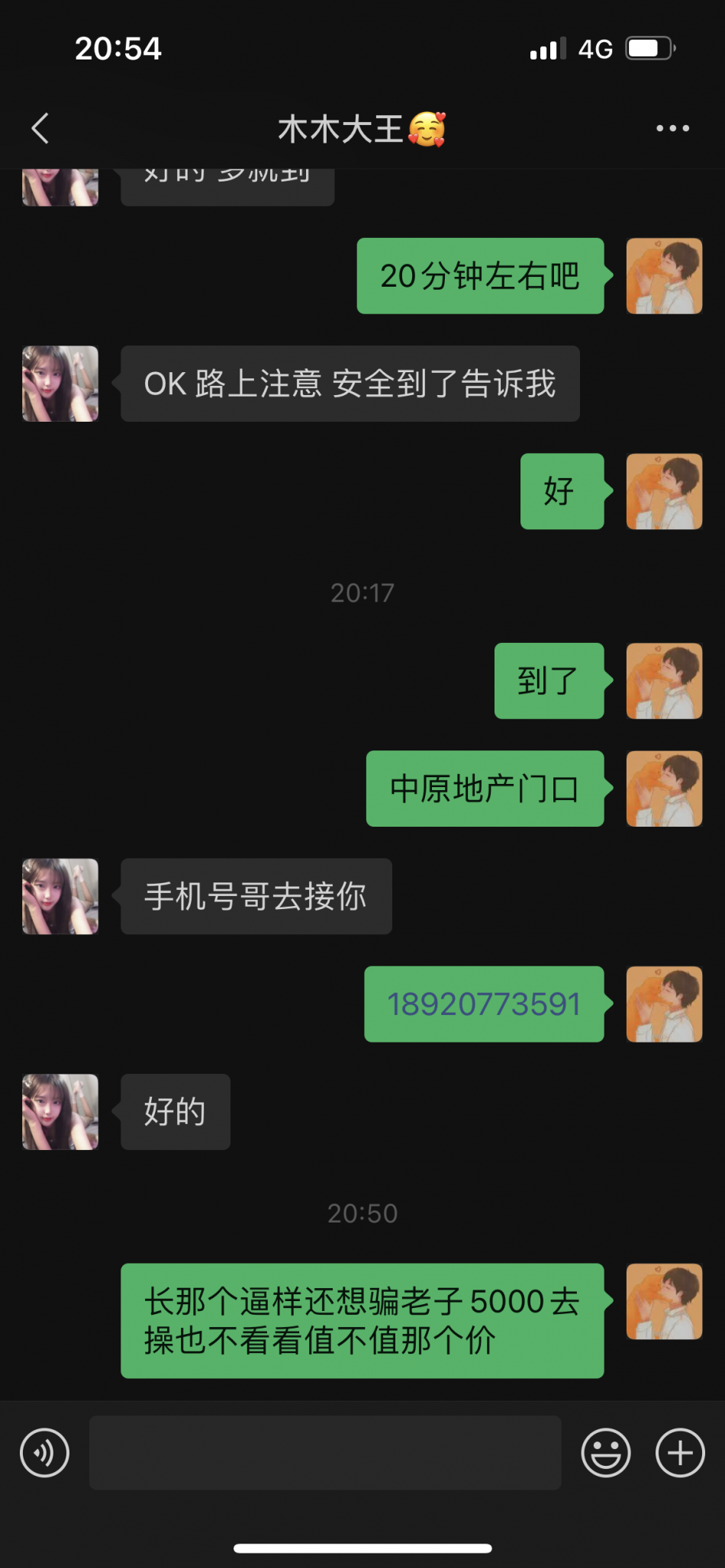This screenshot has height=1568, width=725.
Task: Open the emoji sticker panel
Action: (605, 1452)
